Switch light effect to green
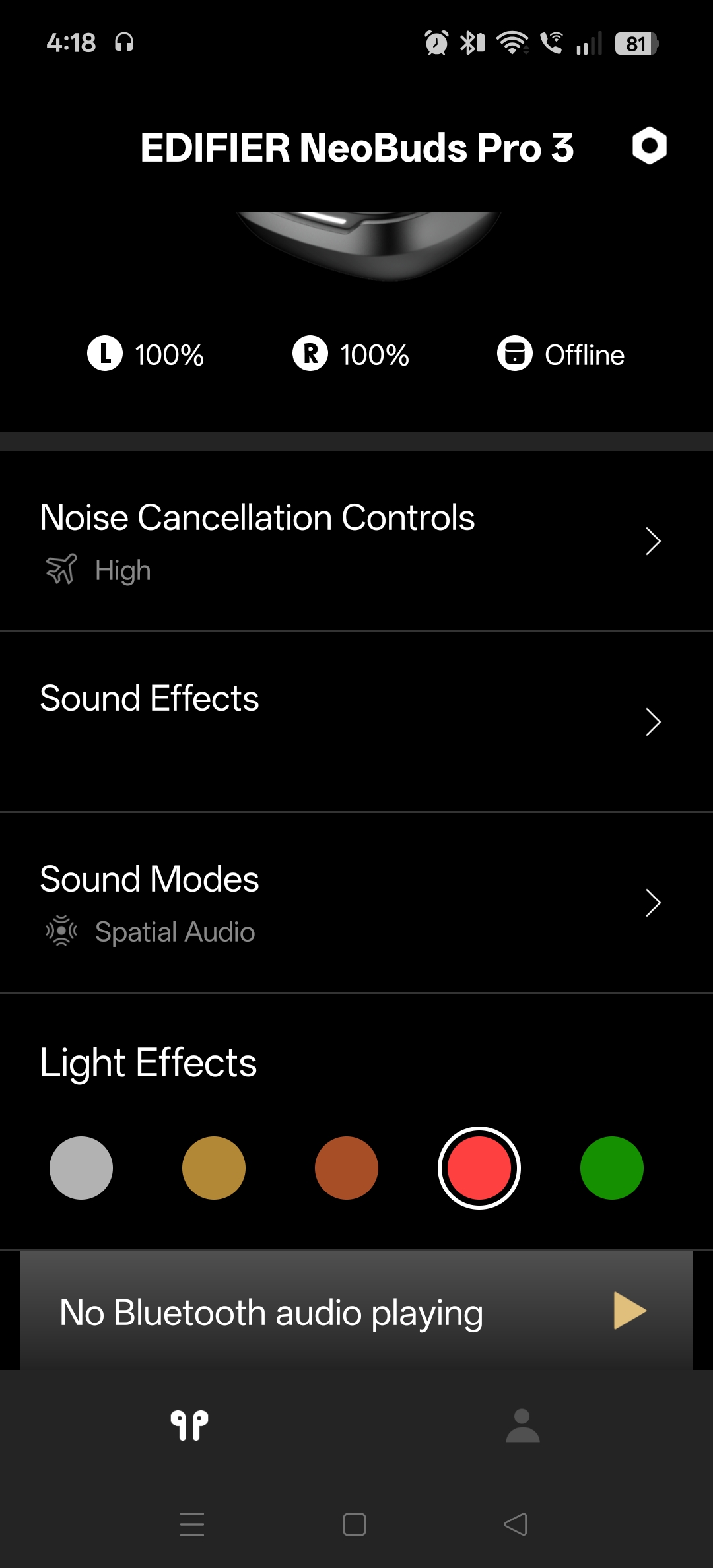This screenshot has width=713, height=1568. (612, 1168)
